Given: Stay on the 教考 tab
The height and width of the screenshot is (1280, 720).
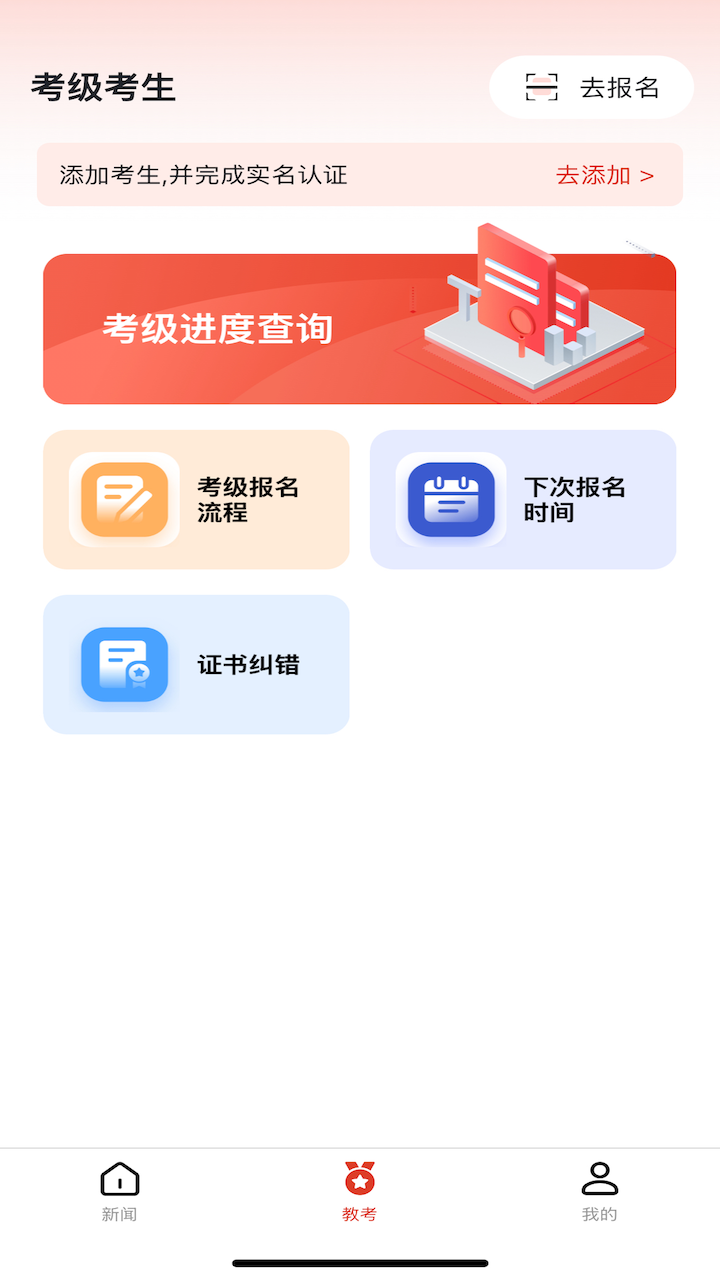Looking at the screenshot, I should point(360,1190).
